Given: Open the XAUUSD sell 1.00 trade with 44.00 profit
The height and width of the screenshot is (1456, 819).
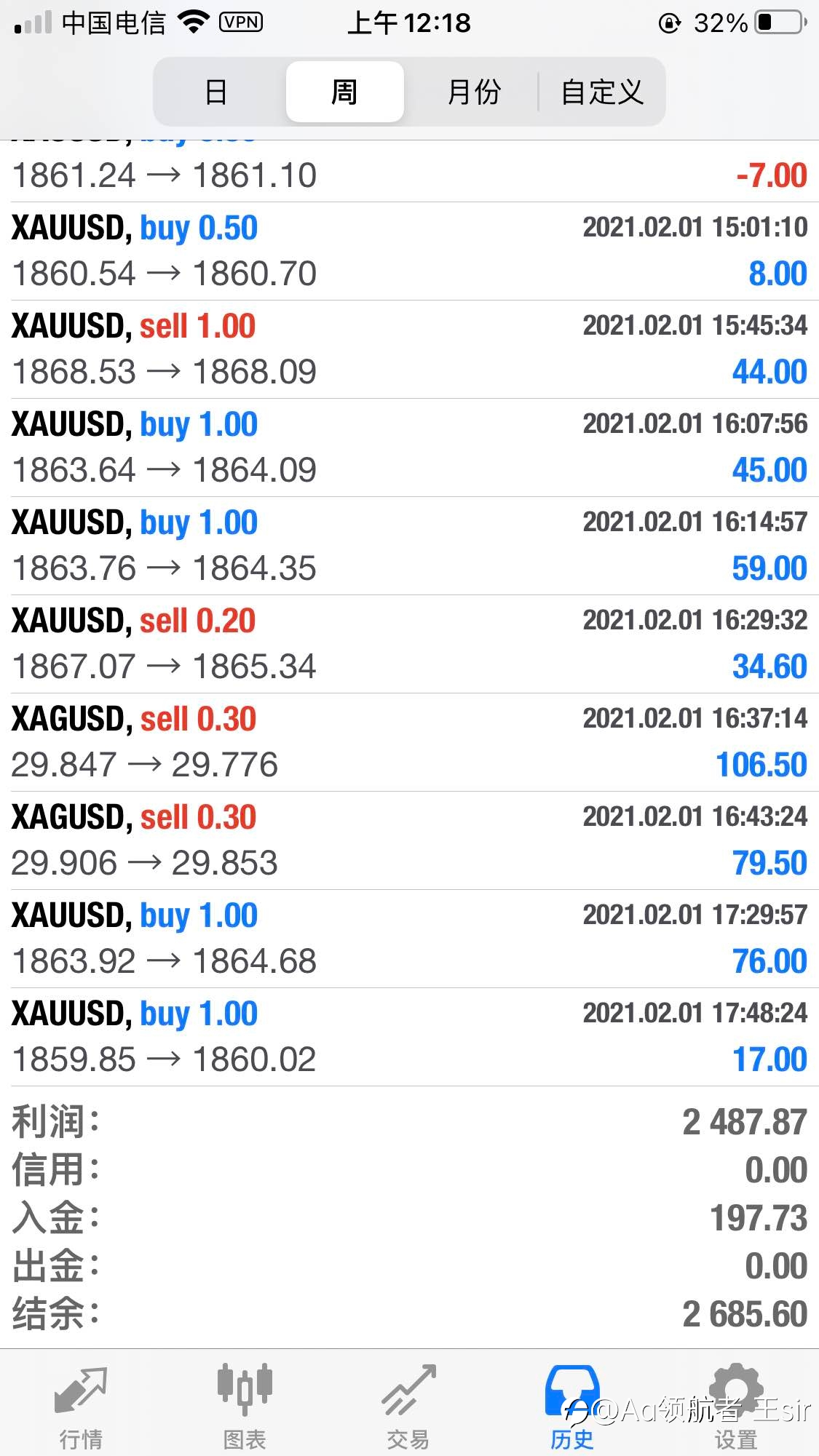Looking at the screenshot, I should [x=409, y=349].
